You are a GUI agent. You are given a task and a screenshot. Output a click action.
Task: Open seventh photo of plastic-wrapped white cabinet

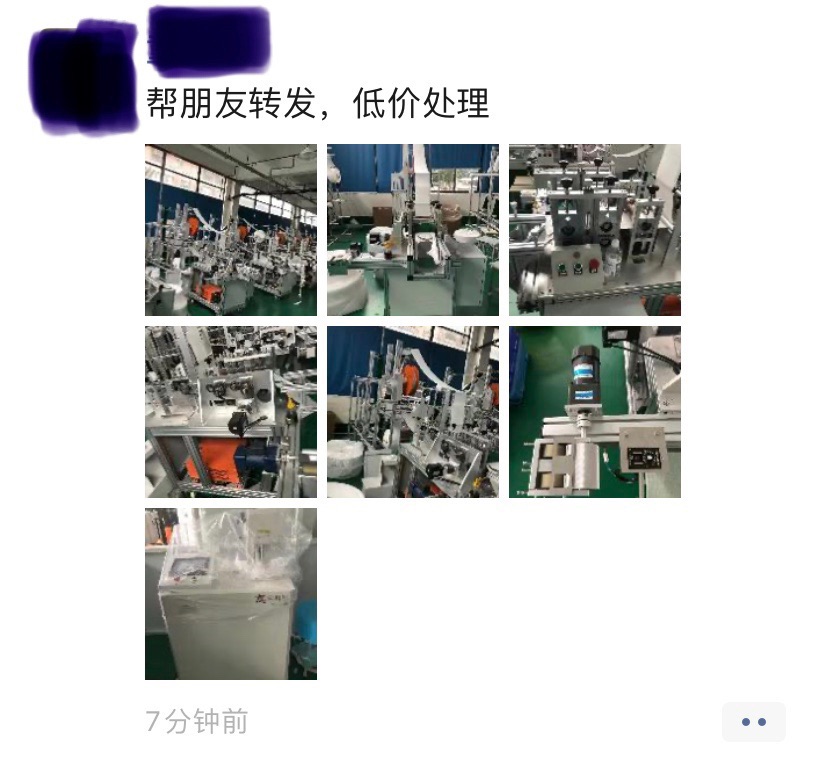pos(231,594)
